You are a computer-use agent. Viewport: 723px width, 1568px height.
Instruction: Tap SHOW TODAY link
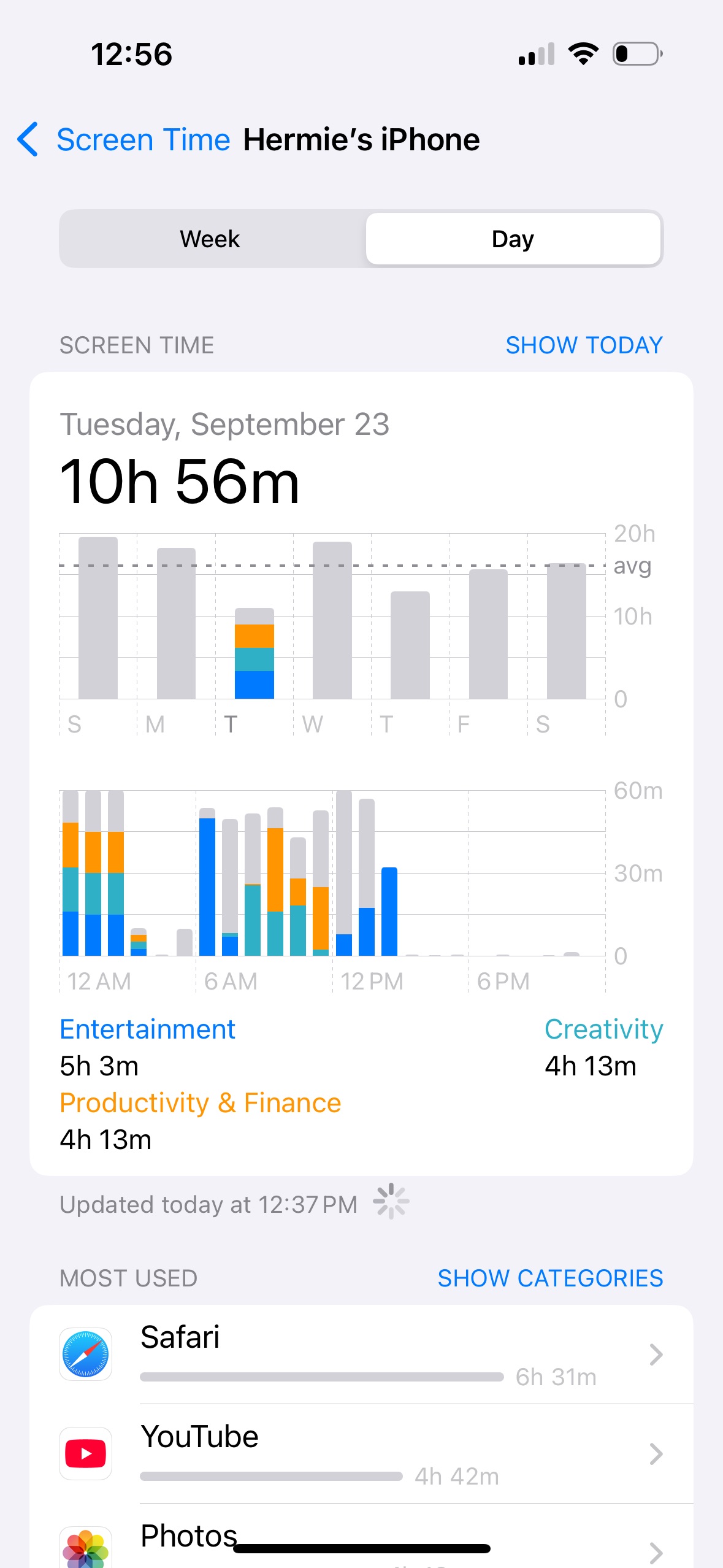click(x=584, y=345)
